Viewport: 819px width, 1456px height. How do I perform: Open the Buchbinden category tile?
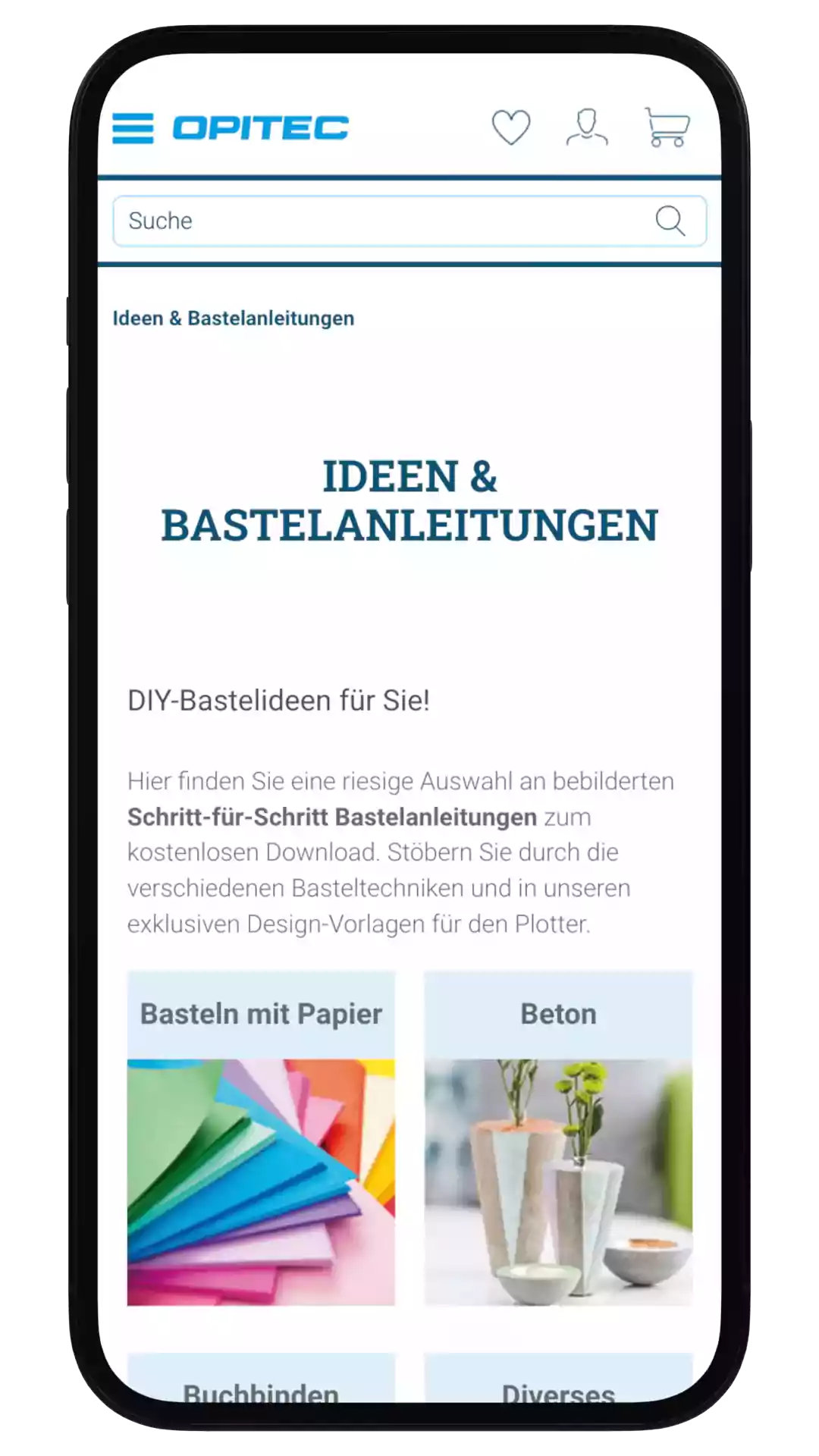[x=261, y=1388]
